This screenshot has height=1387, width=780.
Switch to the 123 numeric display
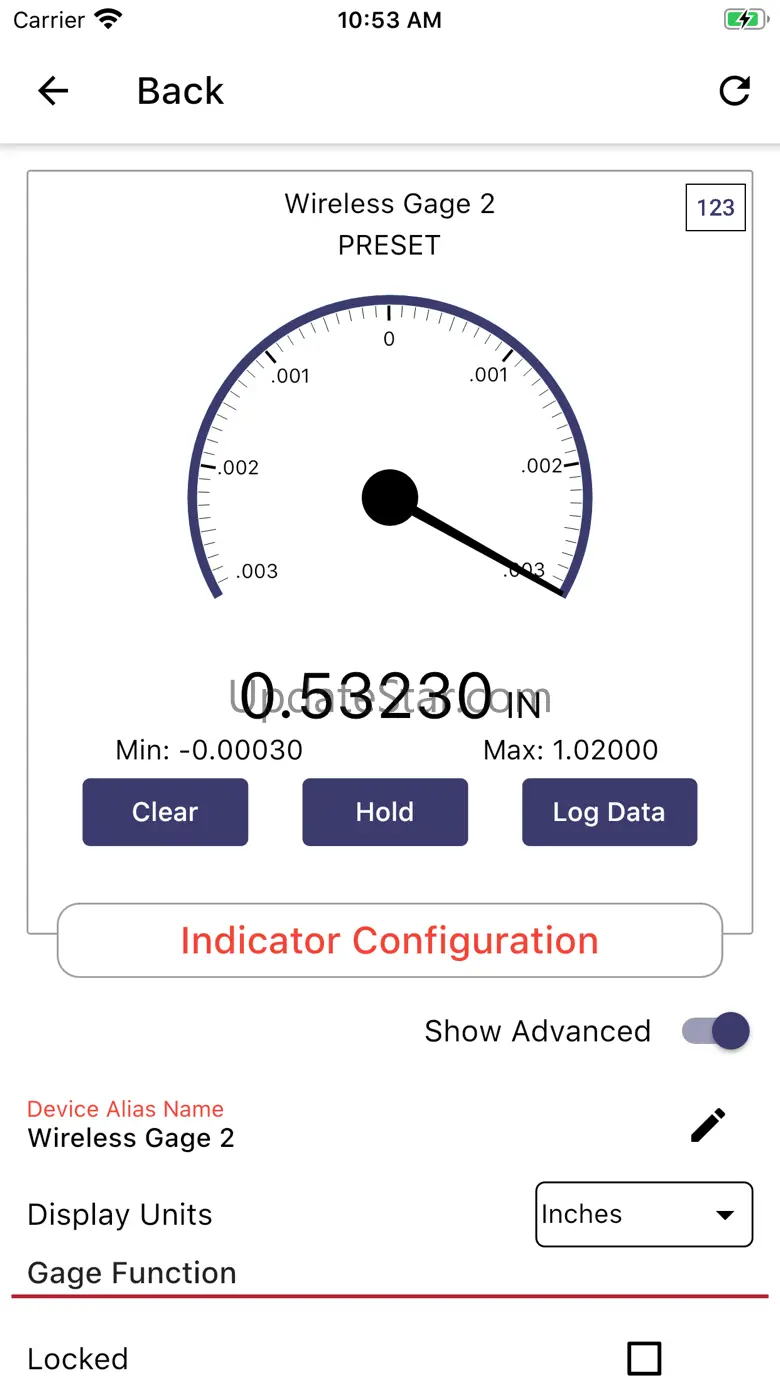[x=715, y=208]
